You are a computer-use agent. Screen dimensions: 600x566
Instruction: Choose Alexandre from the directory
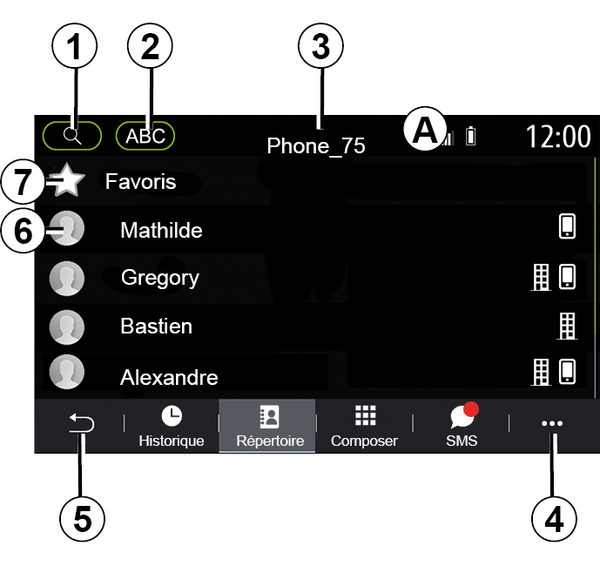(x=169, y=377)
